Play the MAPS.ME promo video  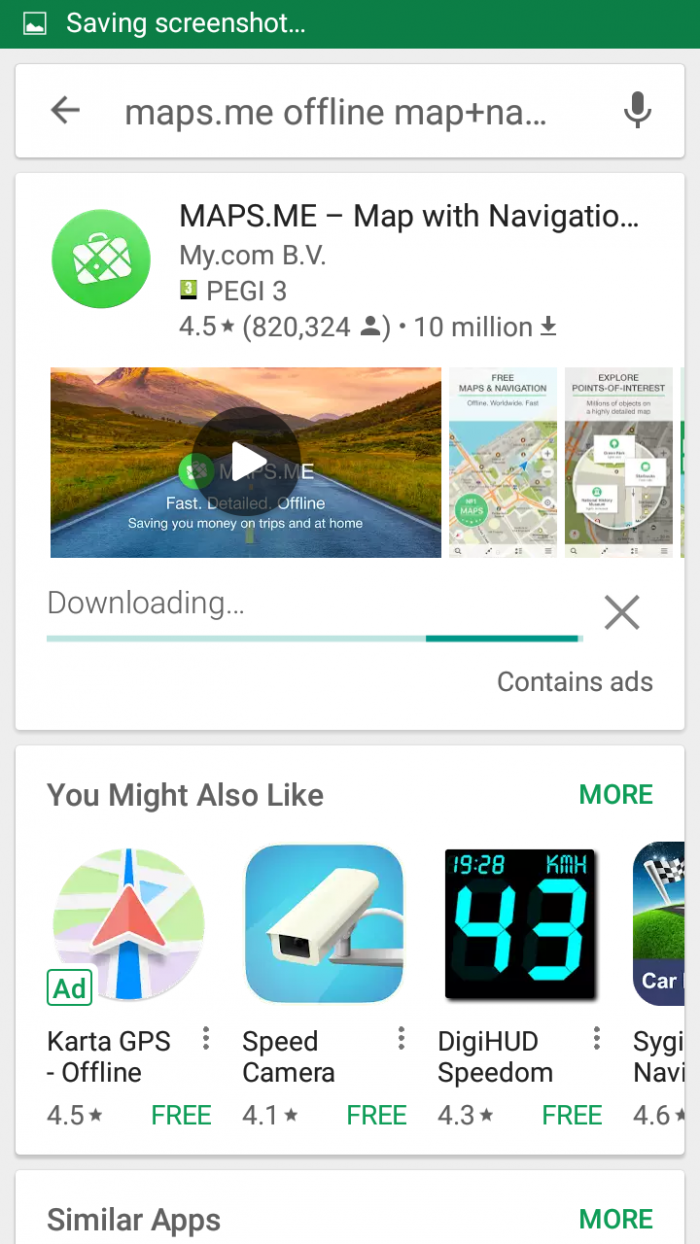coord(246,462)
